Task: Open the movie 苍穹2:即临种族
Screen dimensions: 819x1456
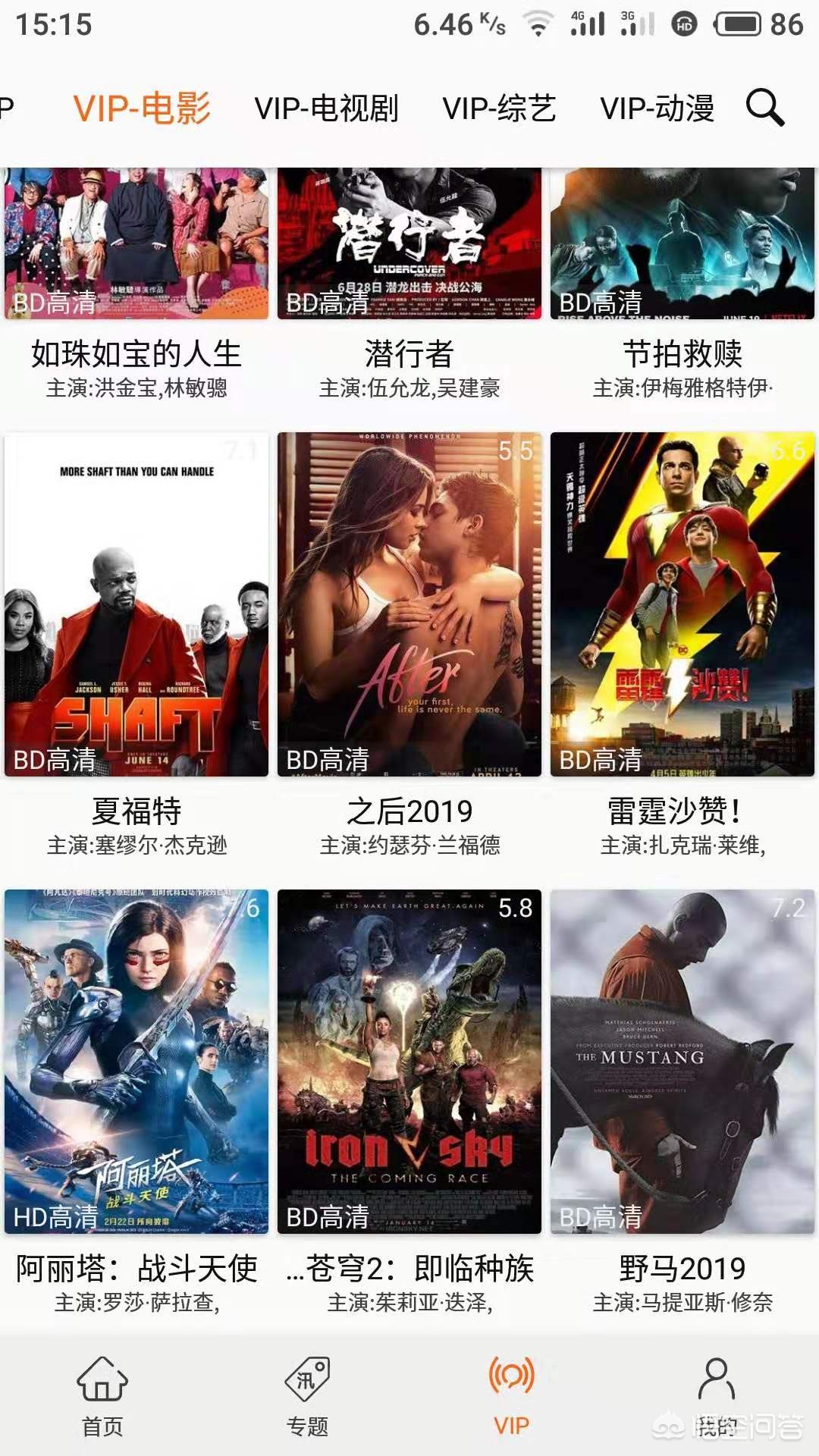Action: 409,1062
